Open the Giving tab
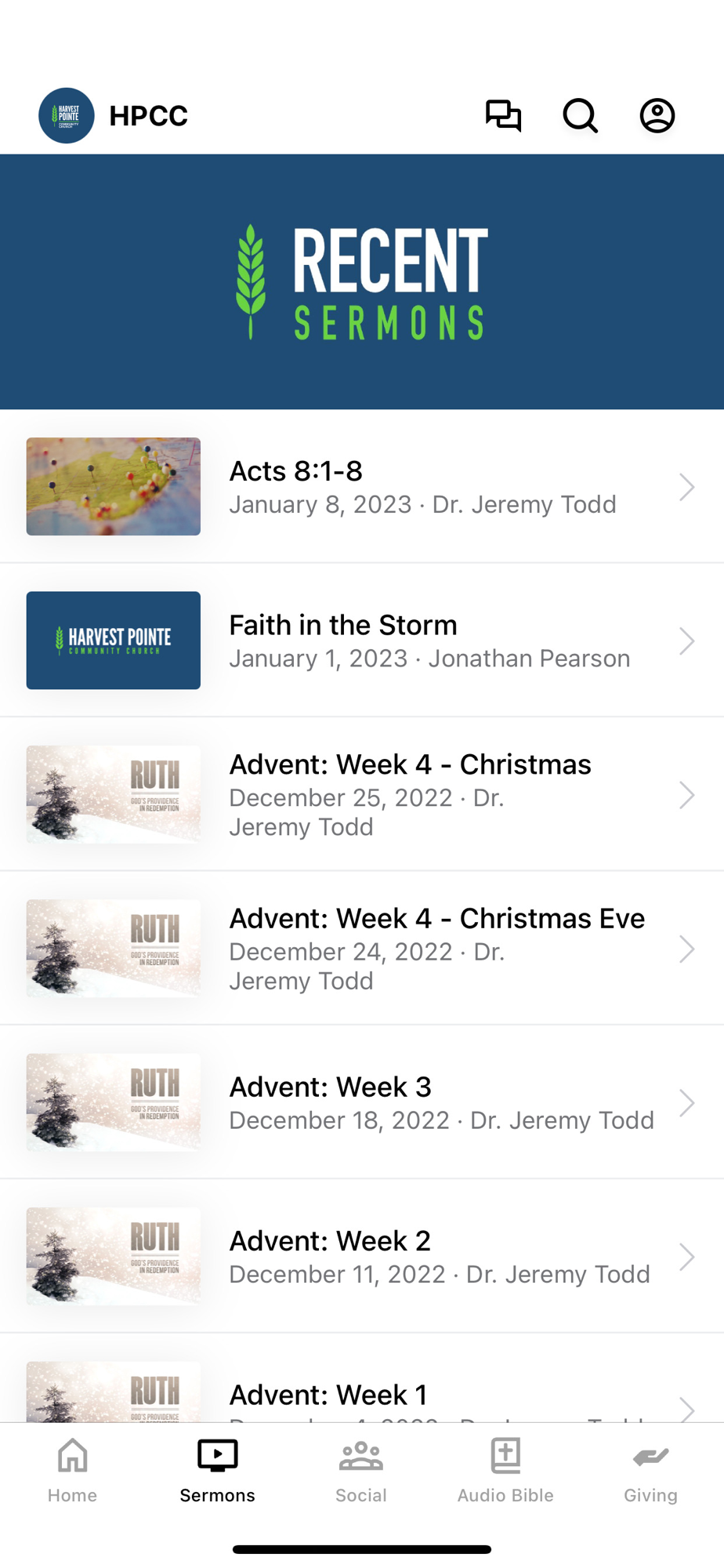This screenshot has width=724, height=1568. 650,1471
